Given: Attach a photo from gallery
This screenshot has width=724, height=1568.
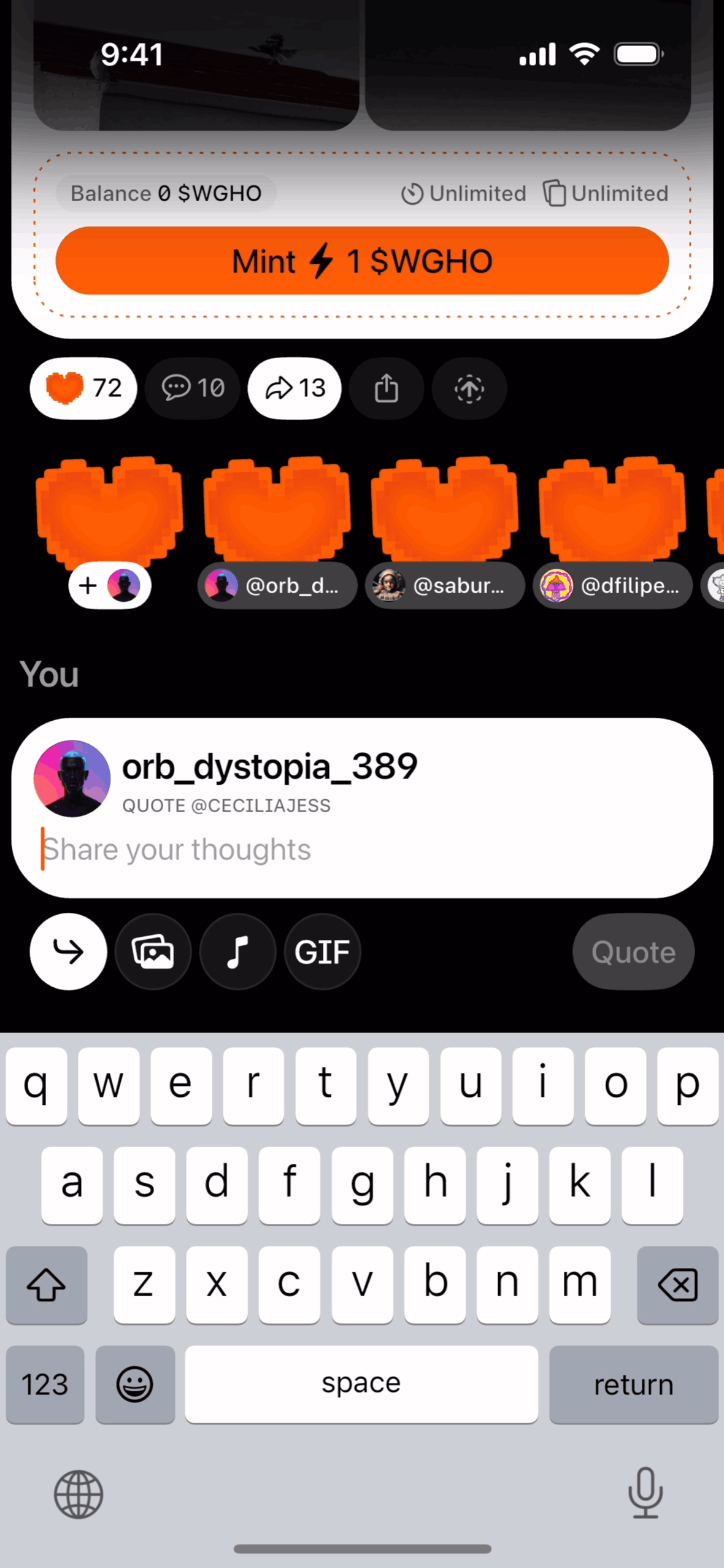Looking at the screenshot, I should [x=153, y=951].
